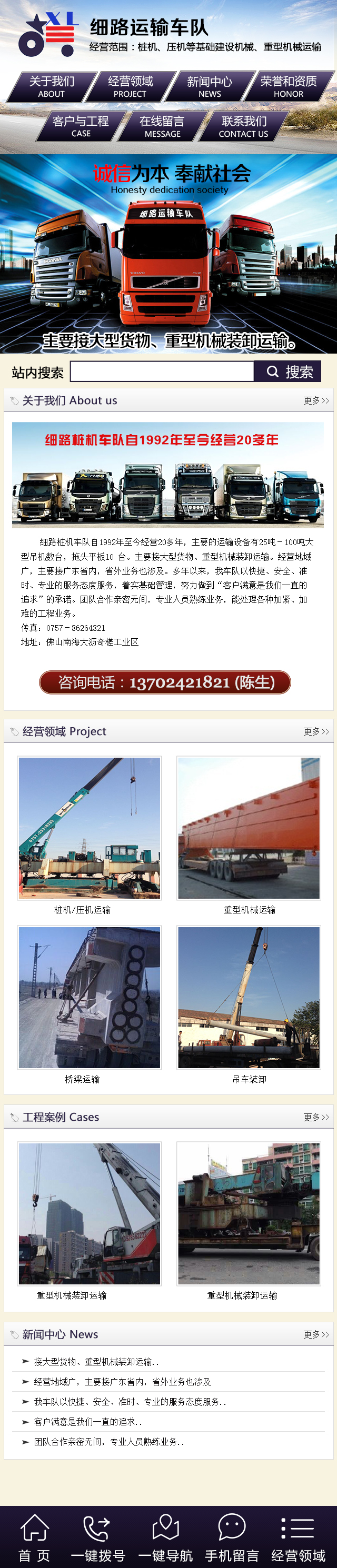The height and width of the screenshot is (1568, 337).
Task: Select the 荣誉和资质 HONOR menu item
Action: (288, 86)
